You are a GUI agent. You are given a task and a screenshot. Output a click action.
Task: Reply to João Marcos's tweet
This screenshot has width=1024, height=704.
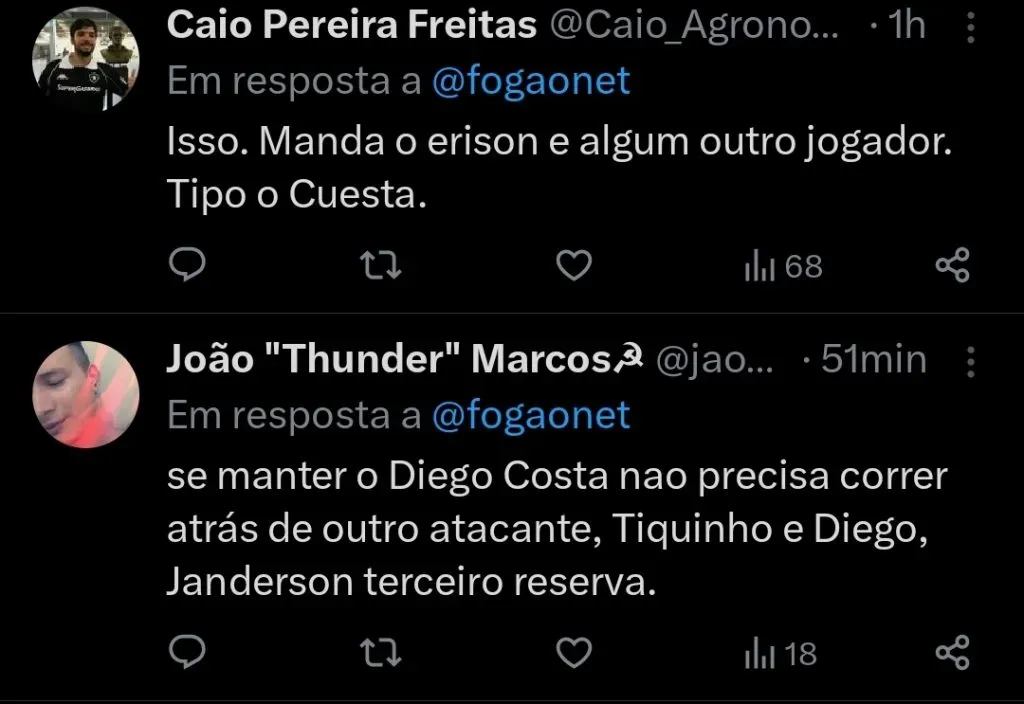coord(186,653)
